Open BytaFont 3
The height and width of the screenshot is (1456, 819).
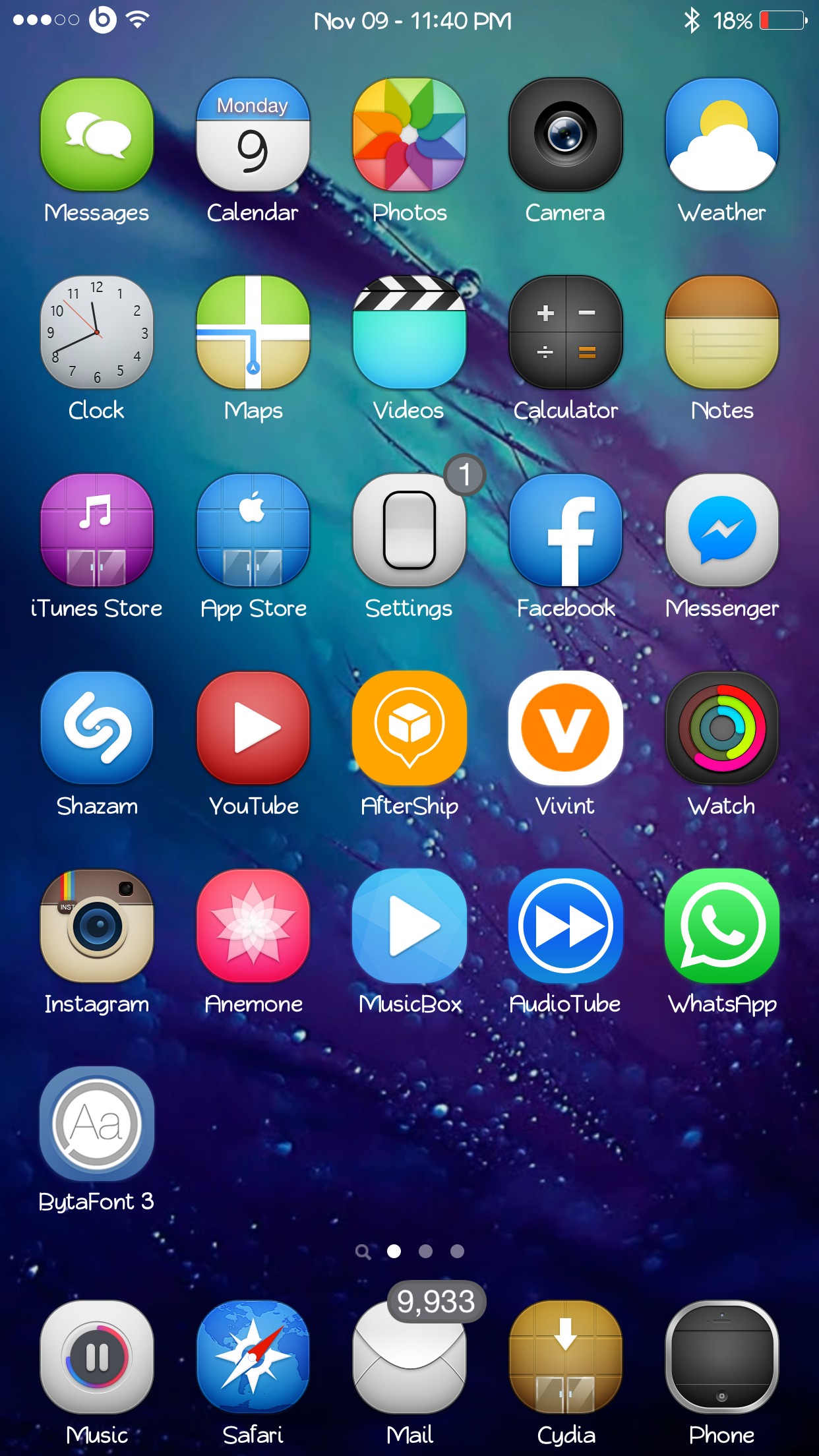(x=97, y=1124)
